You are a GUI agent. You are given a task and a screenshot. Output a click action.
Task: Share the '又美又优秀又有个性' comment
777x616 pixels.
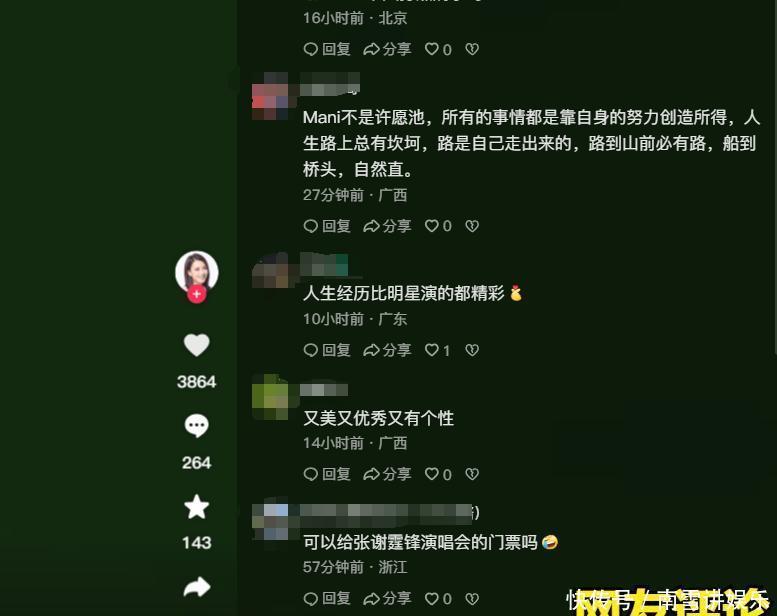click(387, 474)
